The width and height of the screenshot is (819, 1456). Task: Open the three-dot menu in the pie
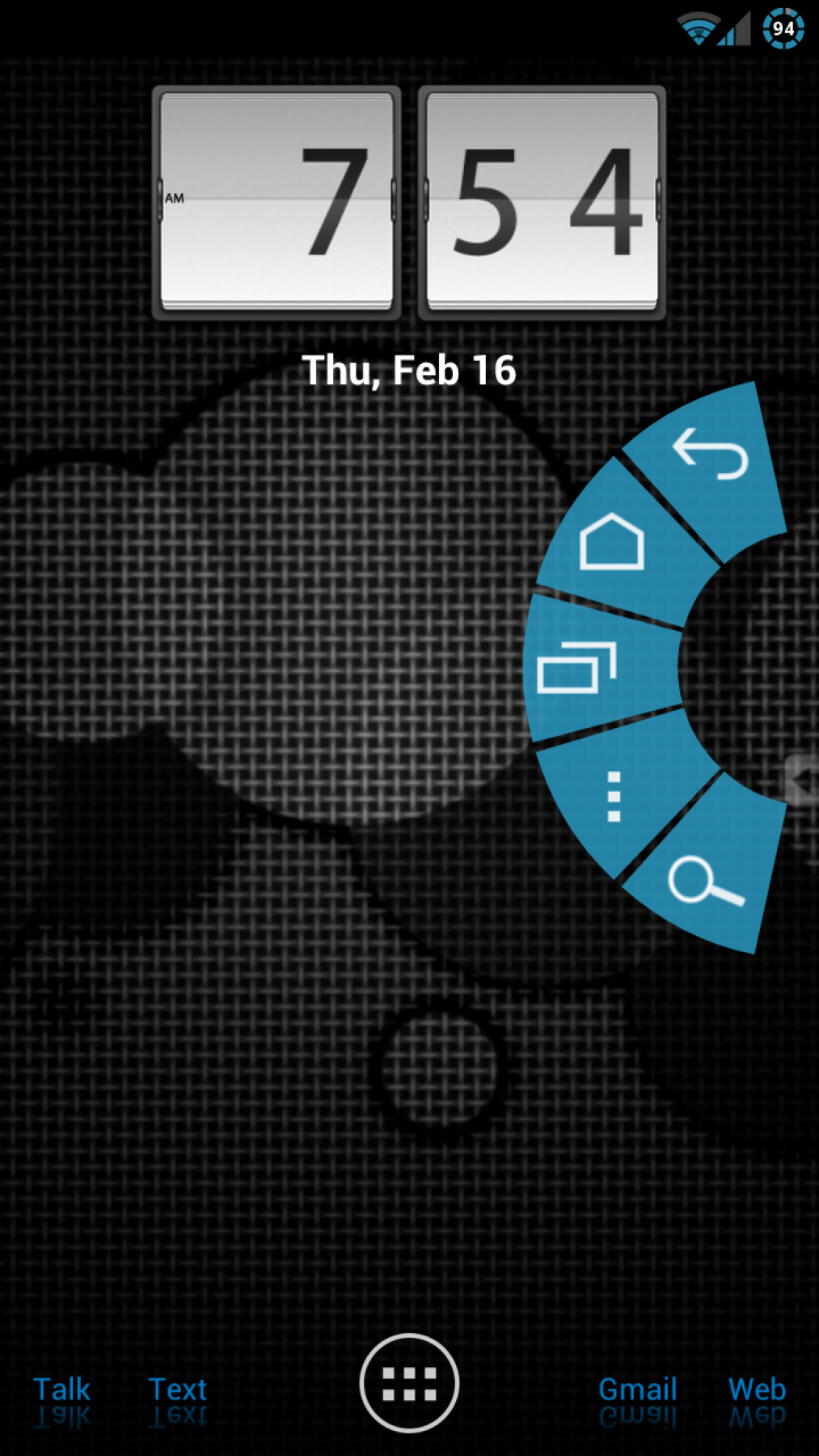coord(614,797)
